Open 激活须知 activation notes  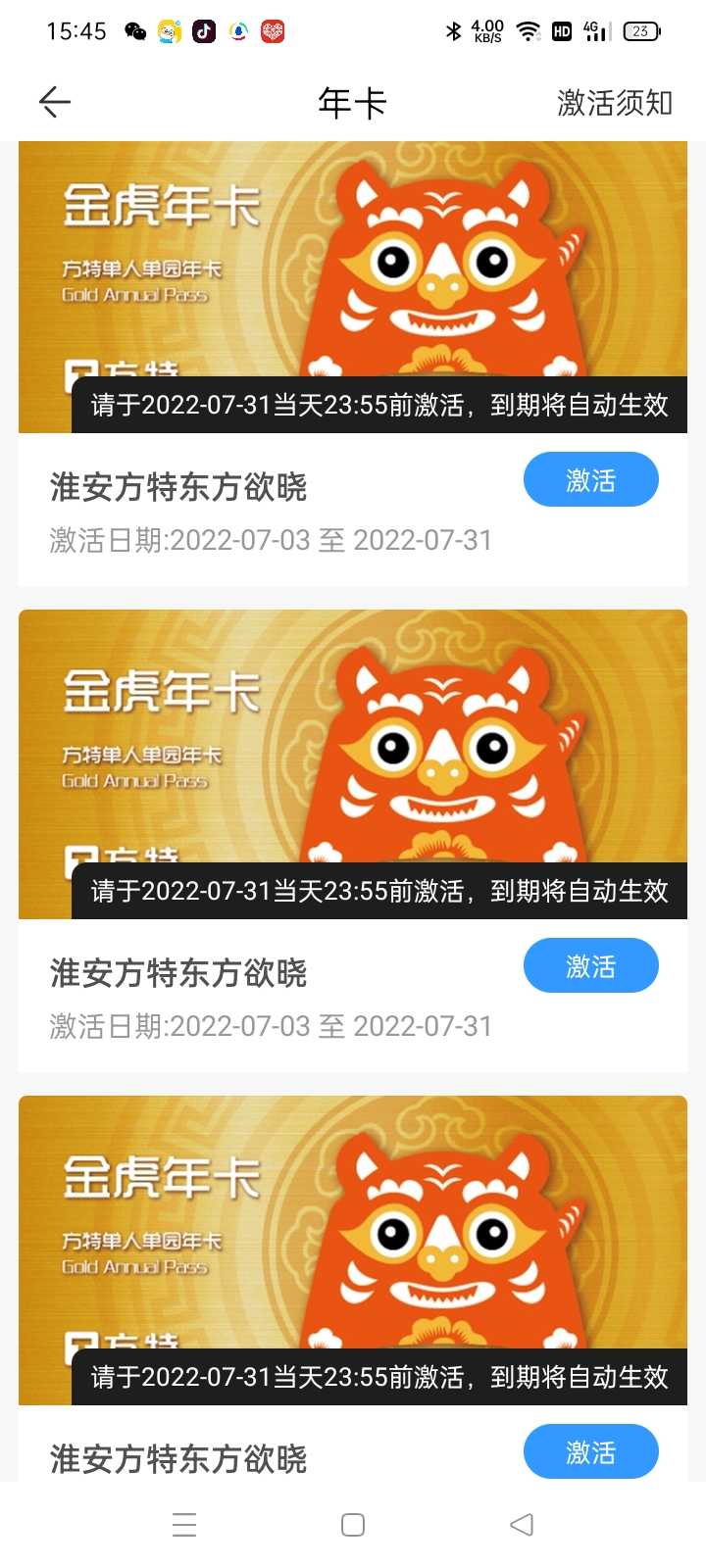[x=615, y=103]
